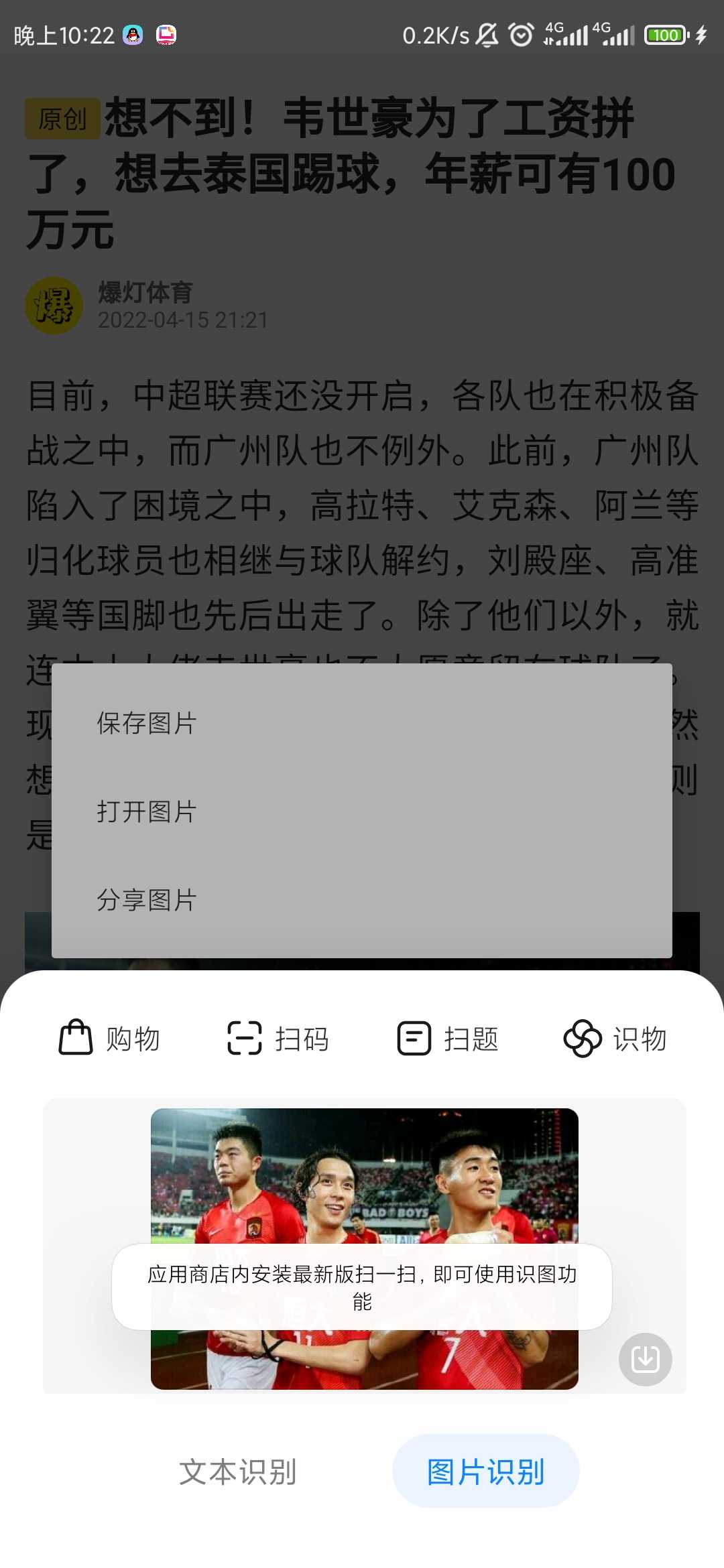This screenshot has width=724, height=1568.
Task: Select 分享图片 to share the image
Action: coord(147,900)
